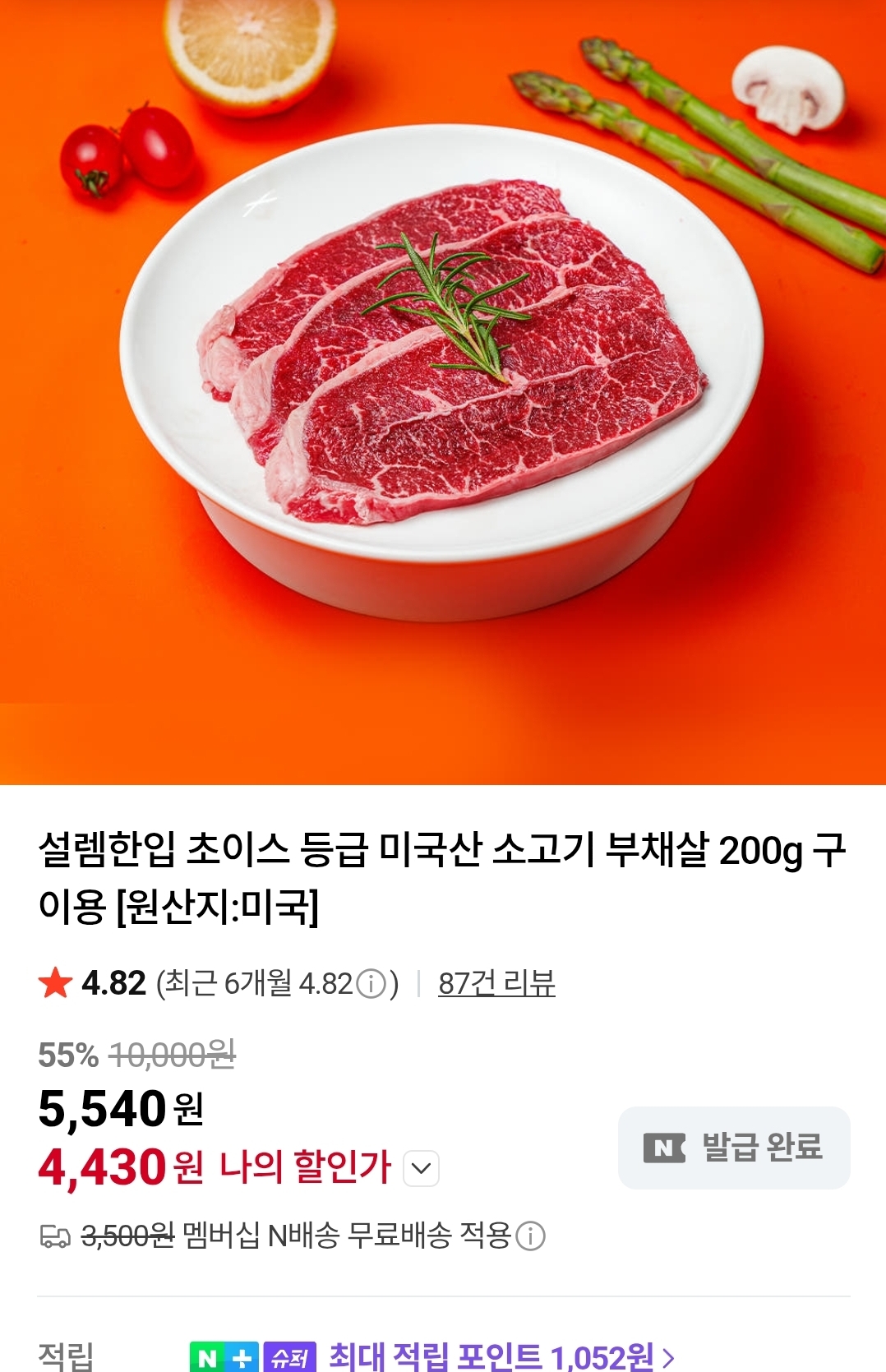
Task: Click the 4,430원 discounted price
Action: (x=103, y=1166)
